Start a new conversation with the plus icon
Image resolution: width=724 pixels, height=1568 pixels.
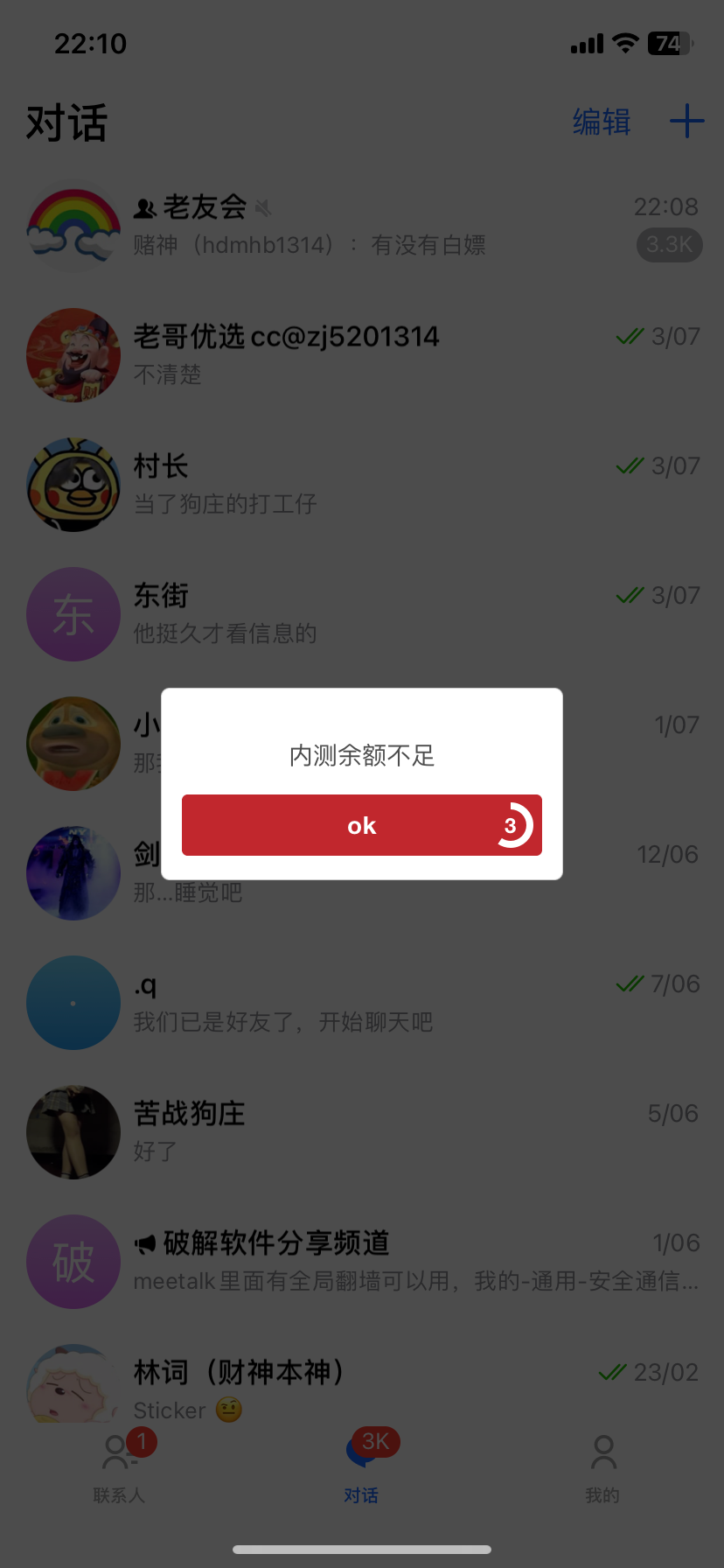point(686,121)
